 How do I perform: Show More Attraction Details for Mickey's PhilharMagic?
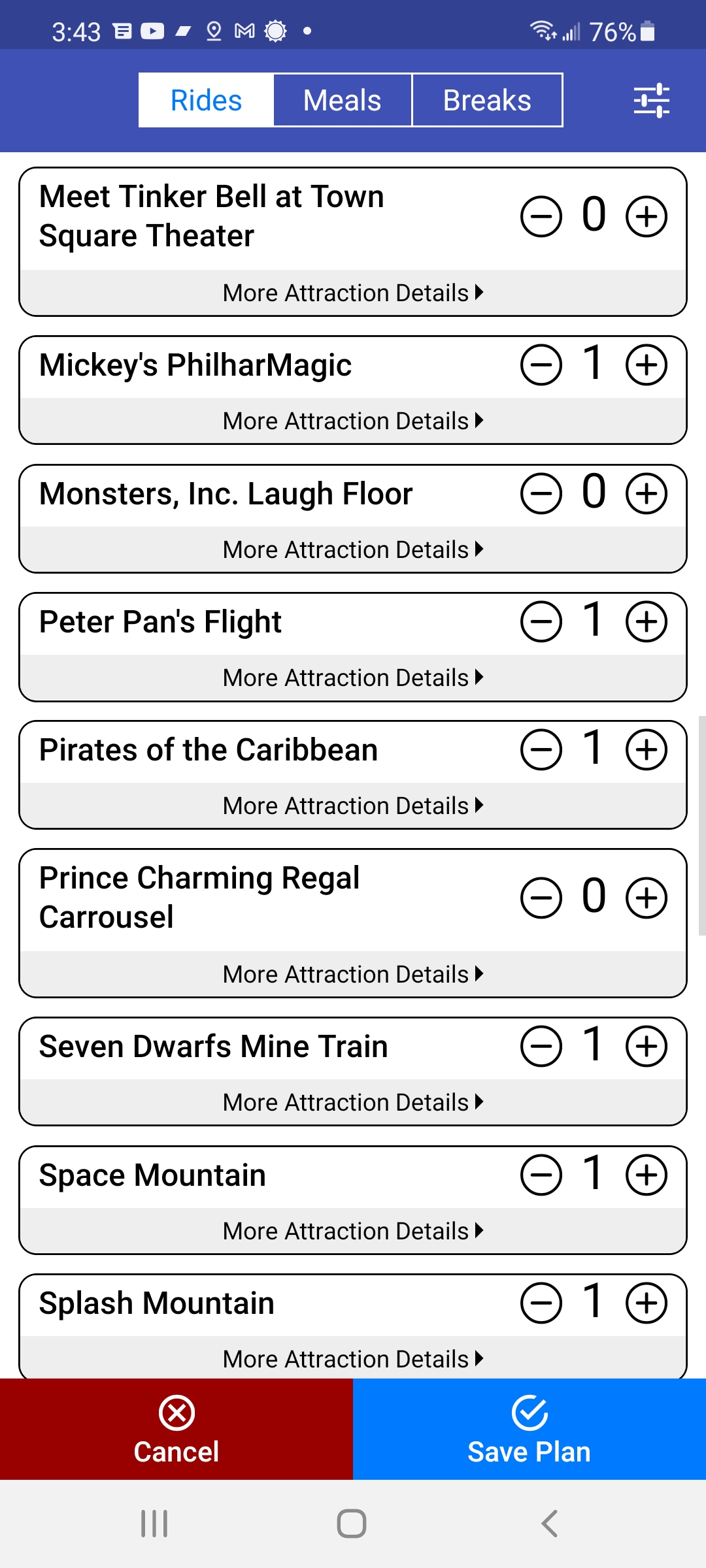(x=353, y=421)
